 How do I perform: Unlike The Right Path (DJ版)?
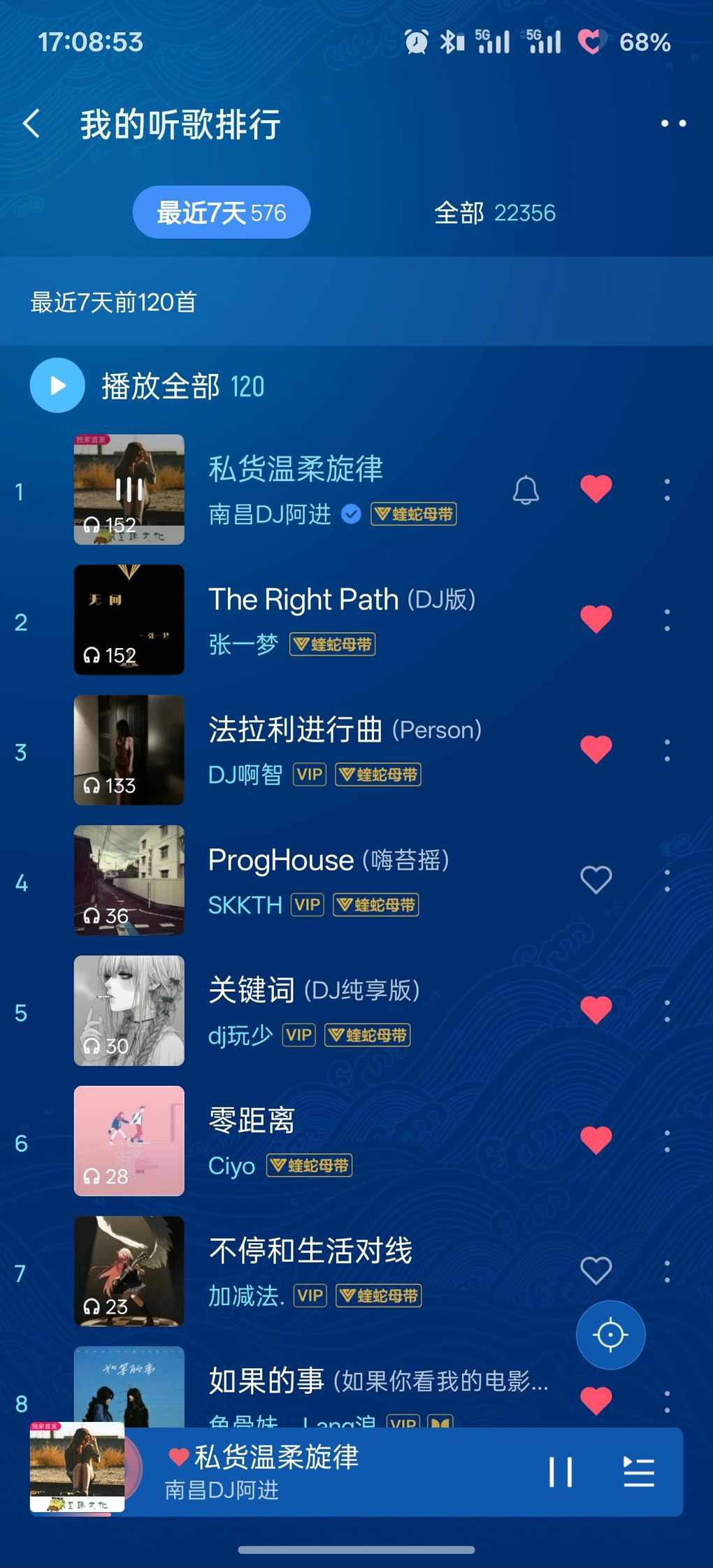(x=596, y=619)
